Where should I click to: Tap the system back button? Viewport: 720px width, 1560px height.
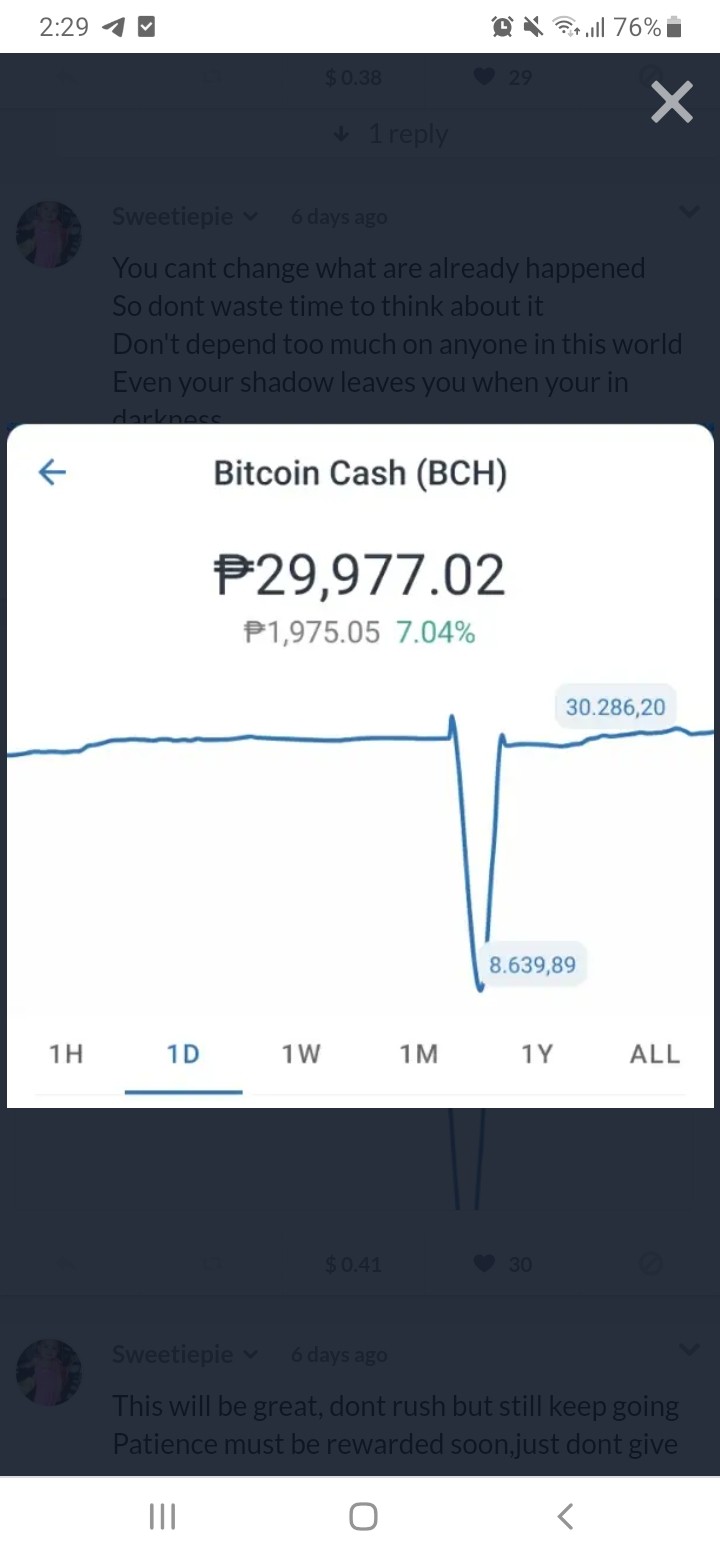(x=565, y=1517)
